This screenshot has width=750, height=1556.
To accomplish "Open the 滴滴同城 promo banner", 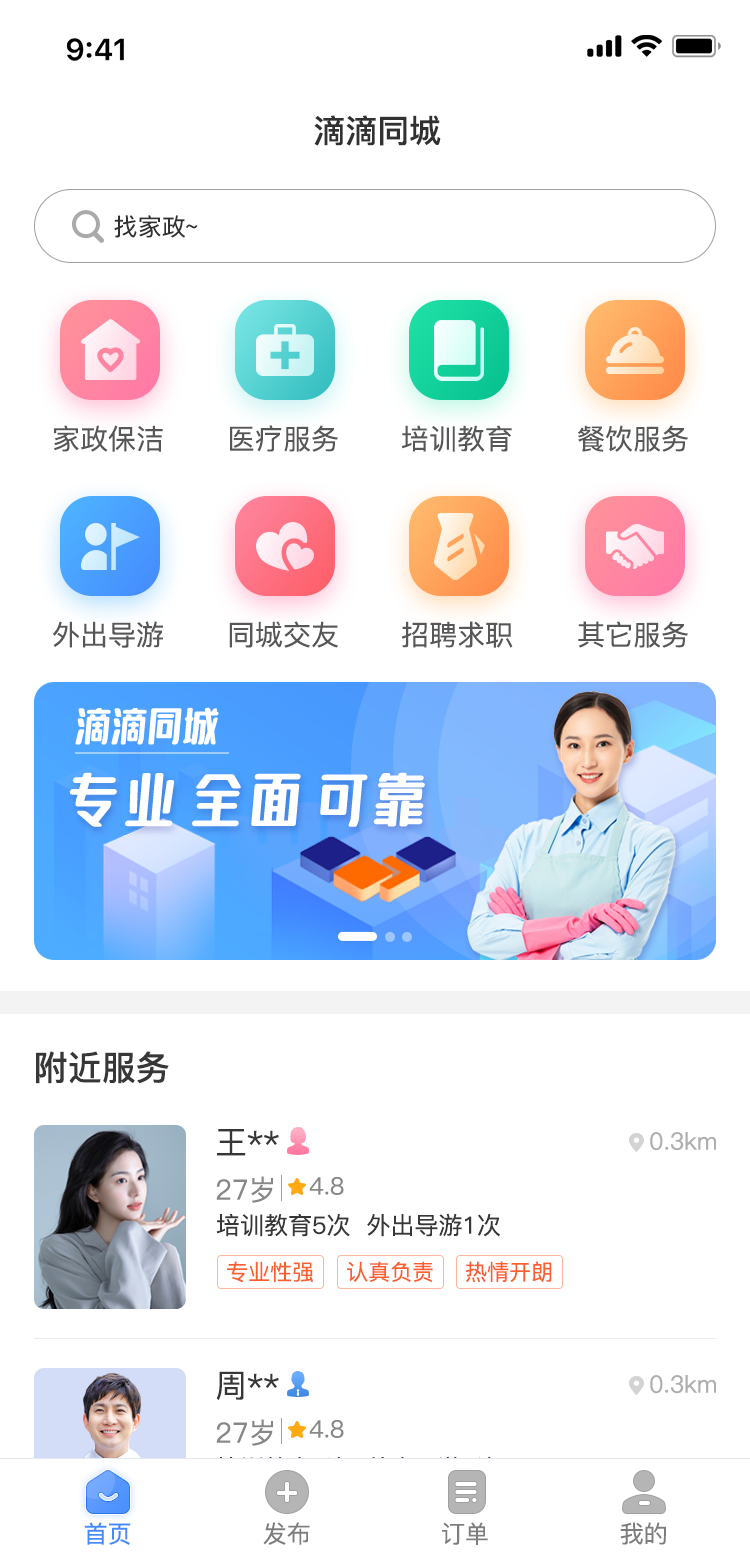I will (x=375, y=821).
